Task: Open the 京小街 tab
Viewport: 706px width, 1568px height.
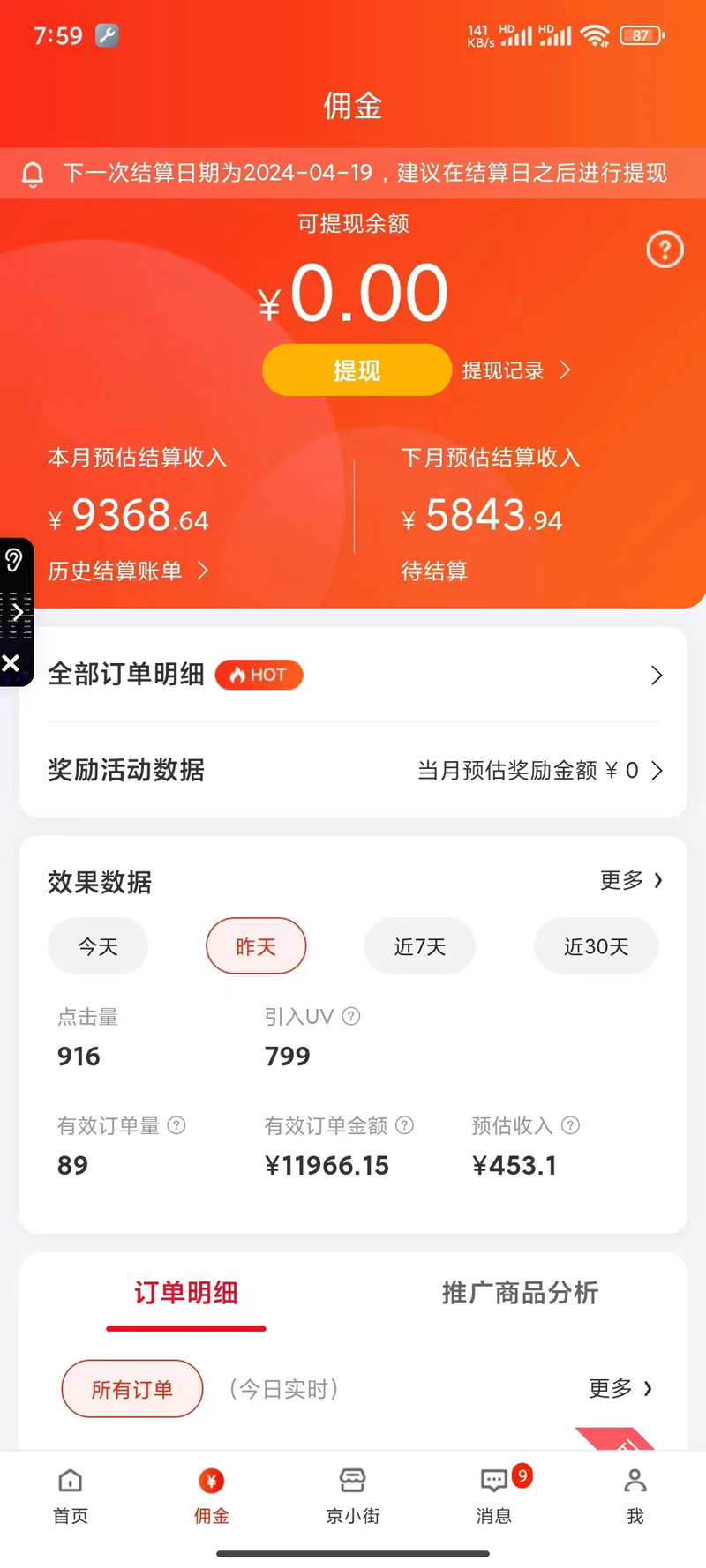Action: [353, 1495]
